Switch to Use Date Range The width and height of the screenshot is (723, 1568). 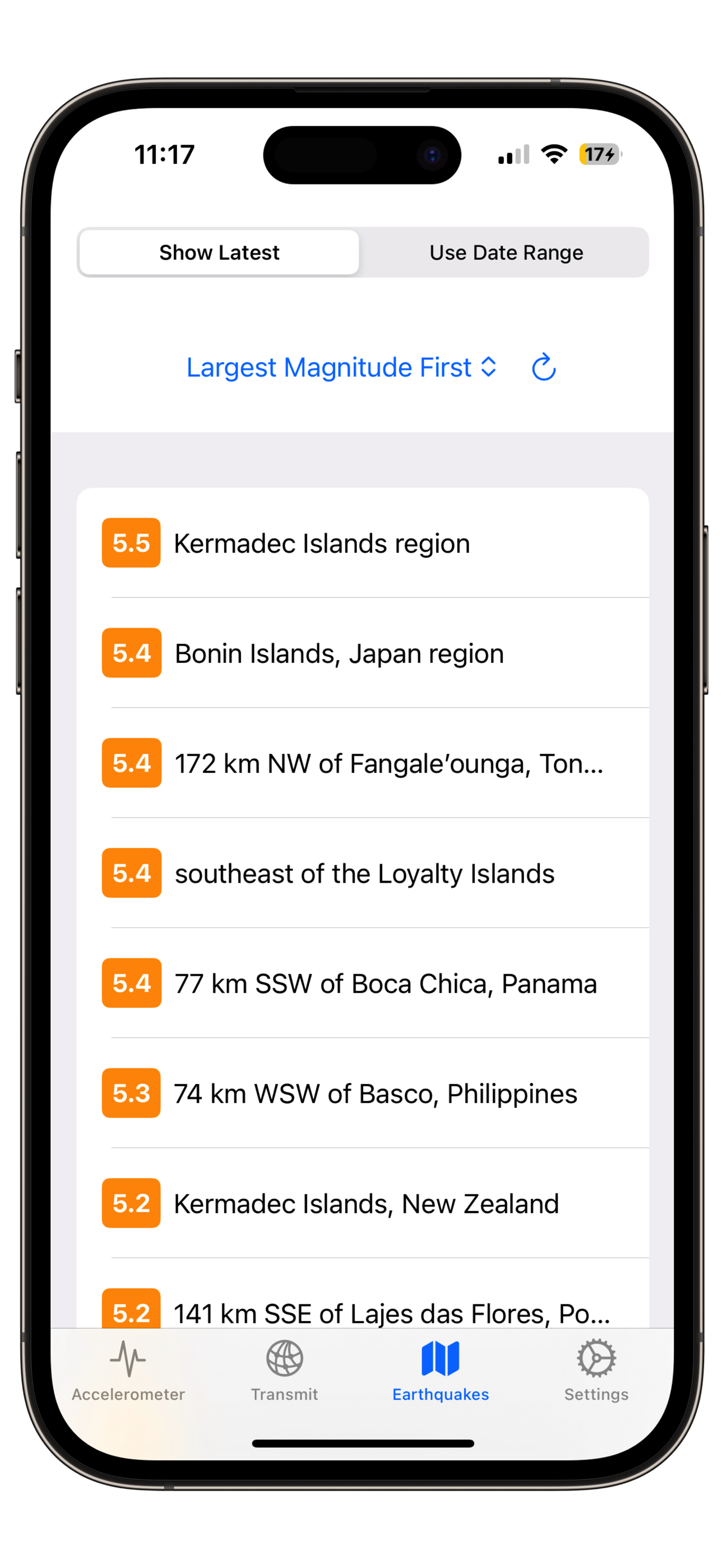click(506, 252)
